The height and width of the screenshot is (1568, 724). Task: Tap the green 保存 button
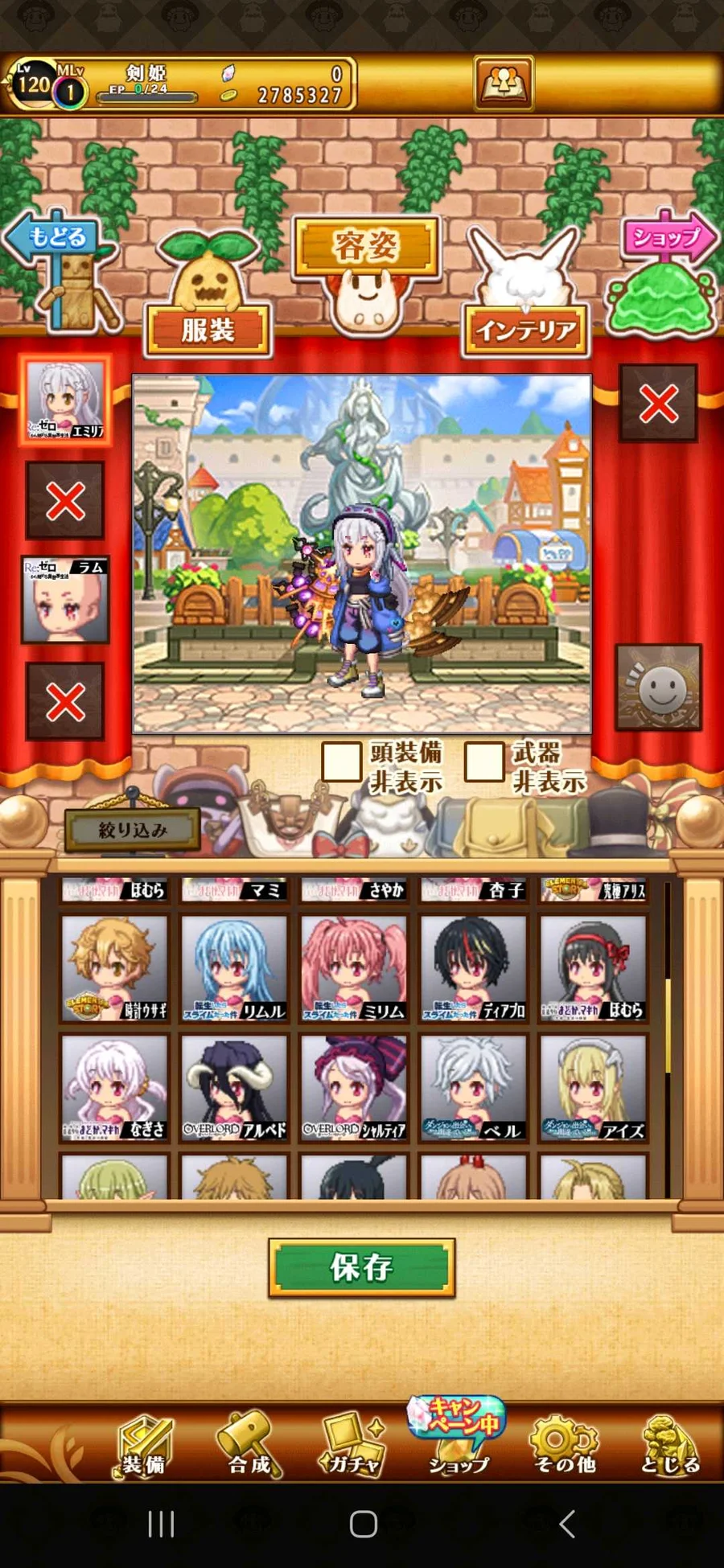pos(362,1267)
